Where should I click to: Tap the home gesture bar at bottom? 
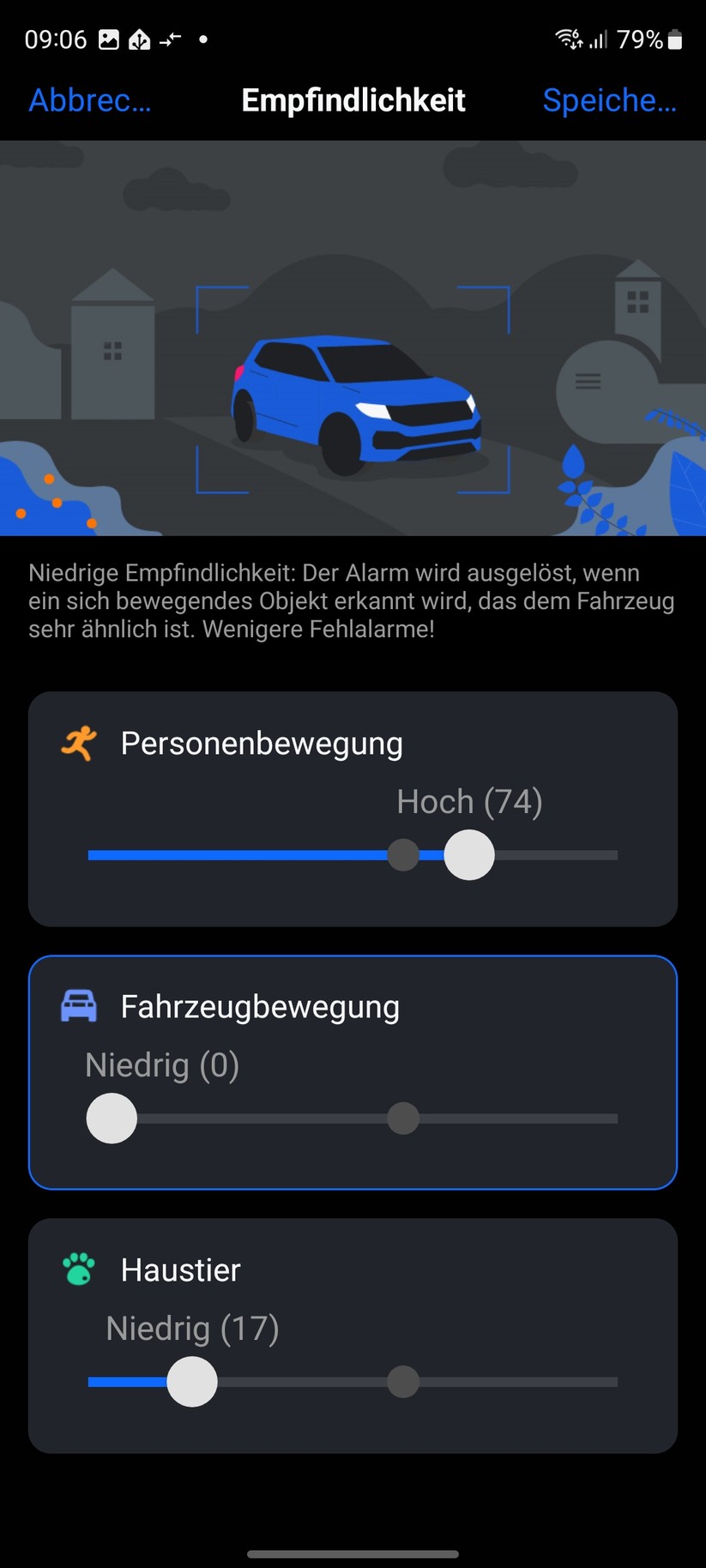coord(353,1553)
